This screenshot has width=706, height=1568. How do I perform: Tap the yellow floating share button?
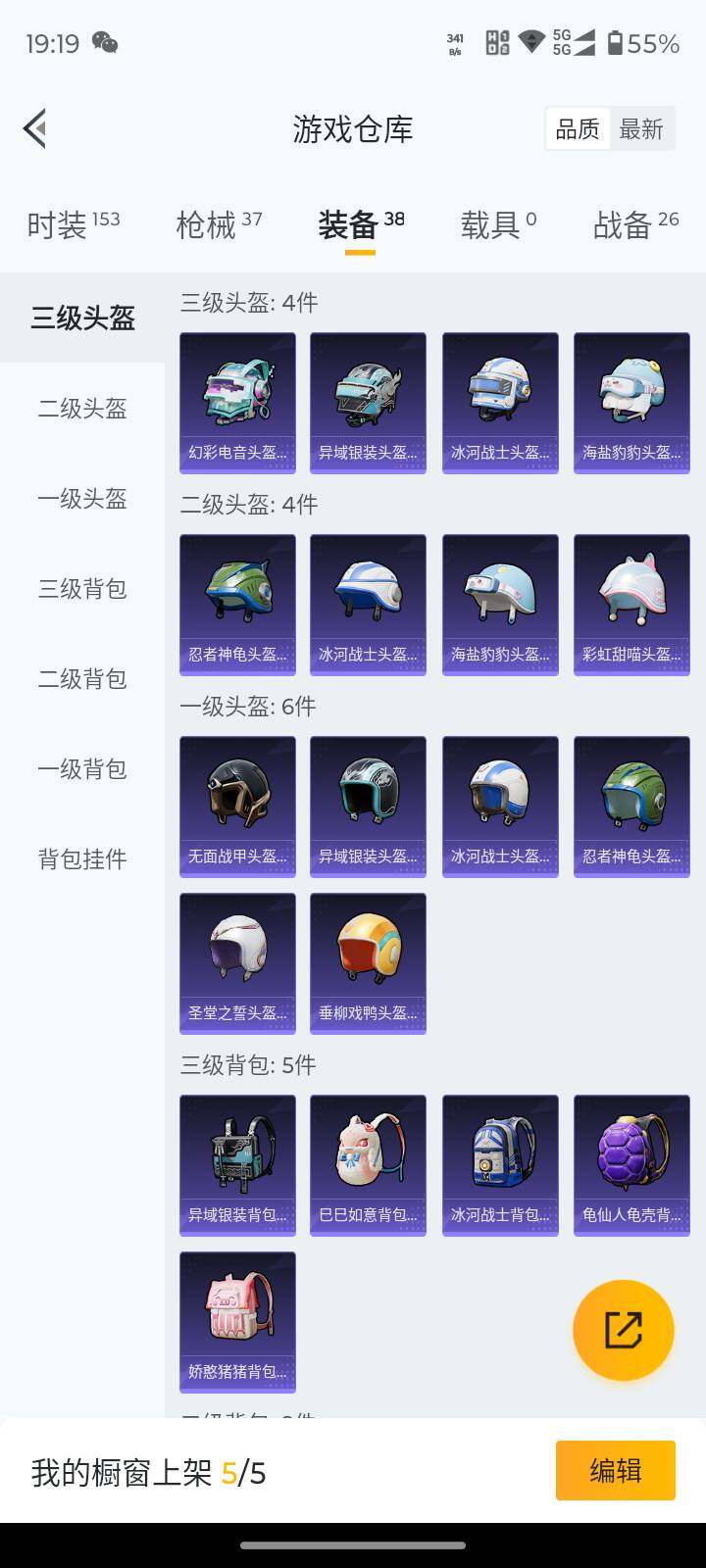pos(624,1330)
